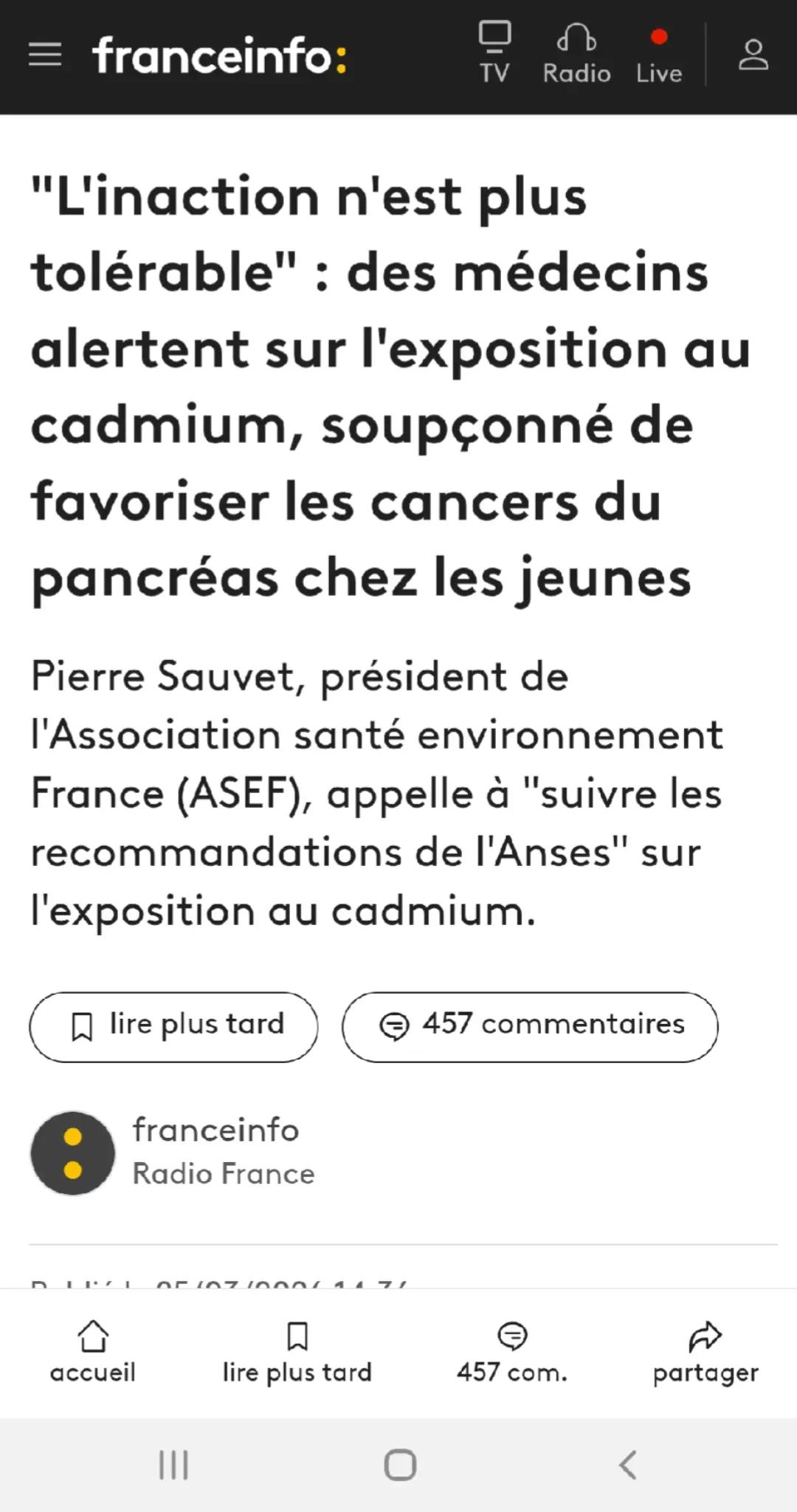Go to accueil in bottom bar
Image resolution: width=797 pixels, height=1512 pixels.
click(x=93, y=1353)
